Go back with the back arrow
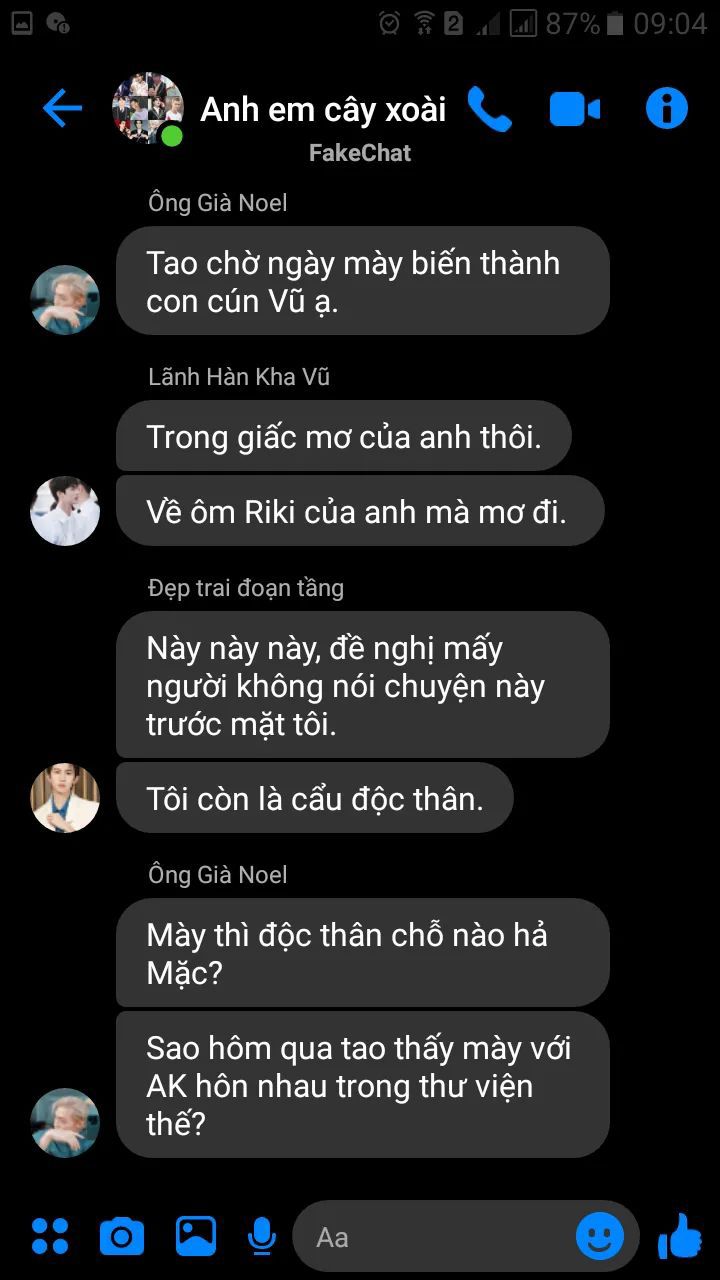Image resolution: width=720 pixels, height=1280 pixels. (x=62, y=108)
